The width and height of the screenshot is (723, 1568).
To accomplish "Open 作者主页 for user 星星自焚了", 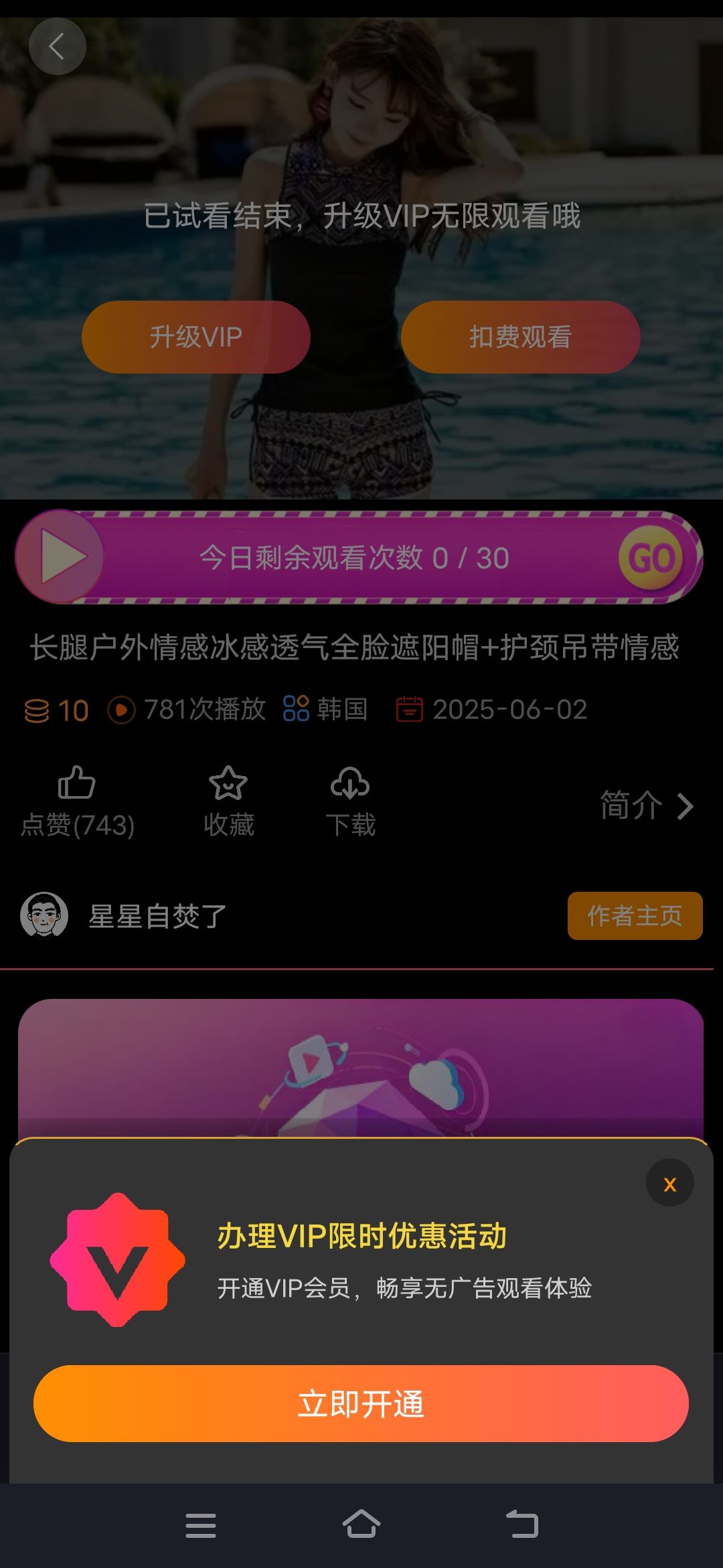I will coord(634,915).
